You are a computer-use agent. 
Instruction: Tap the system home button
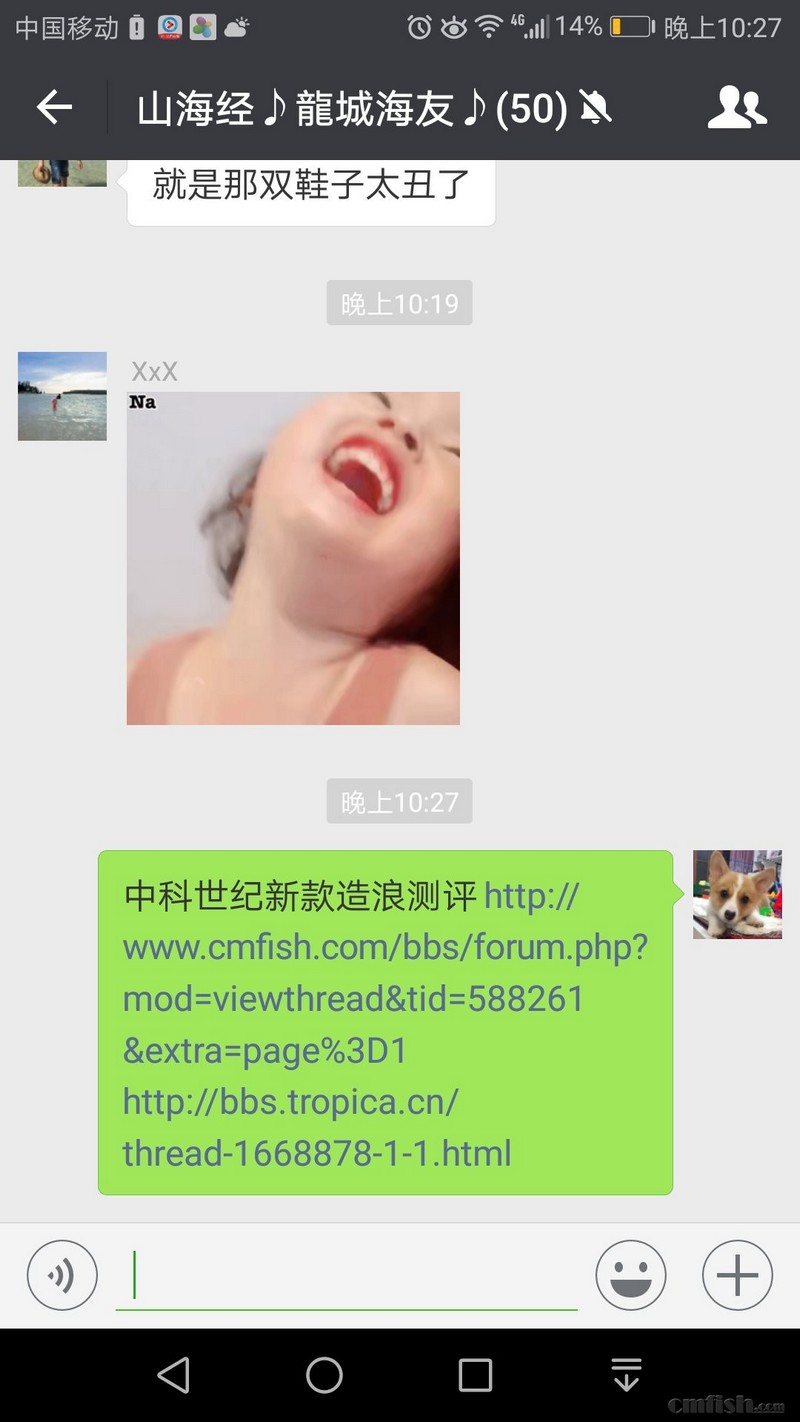[324, 1375]
